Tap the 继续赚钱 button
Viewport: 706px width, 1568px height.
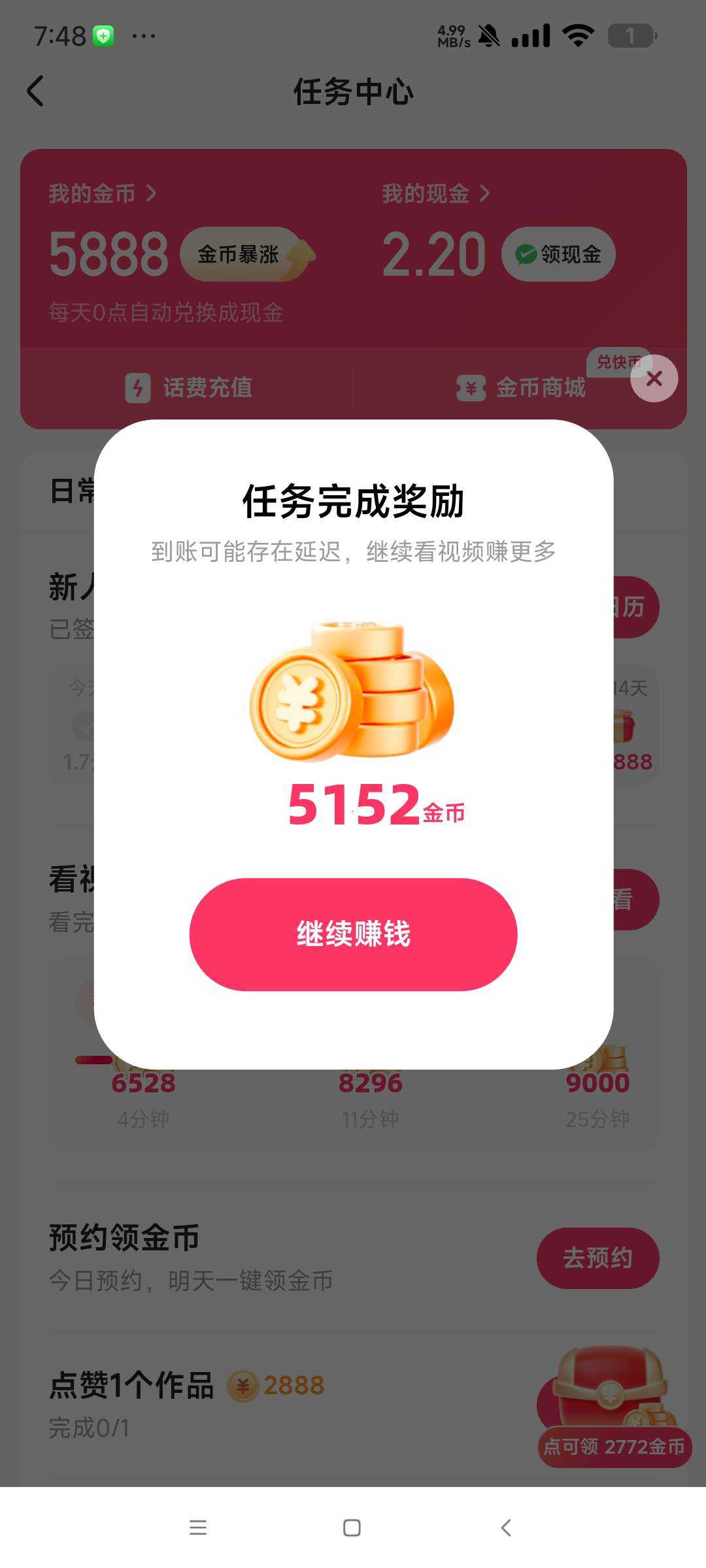[353, 934]
